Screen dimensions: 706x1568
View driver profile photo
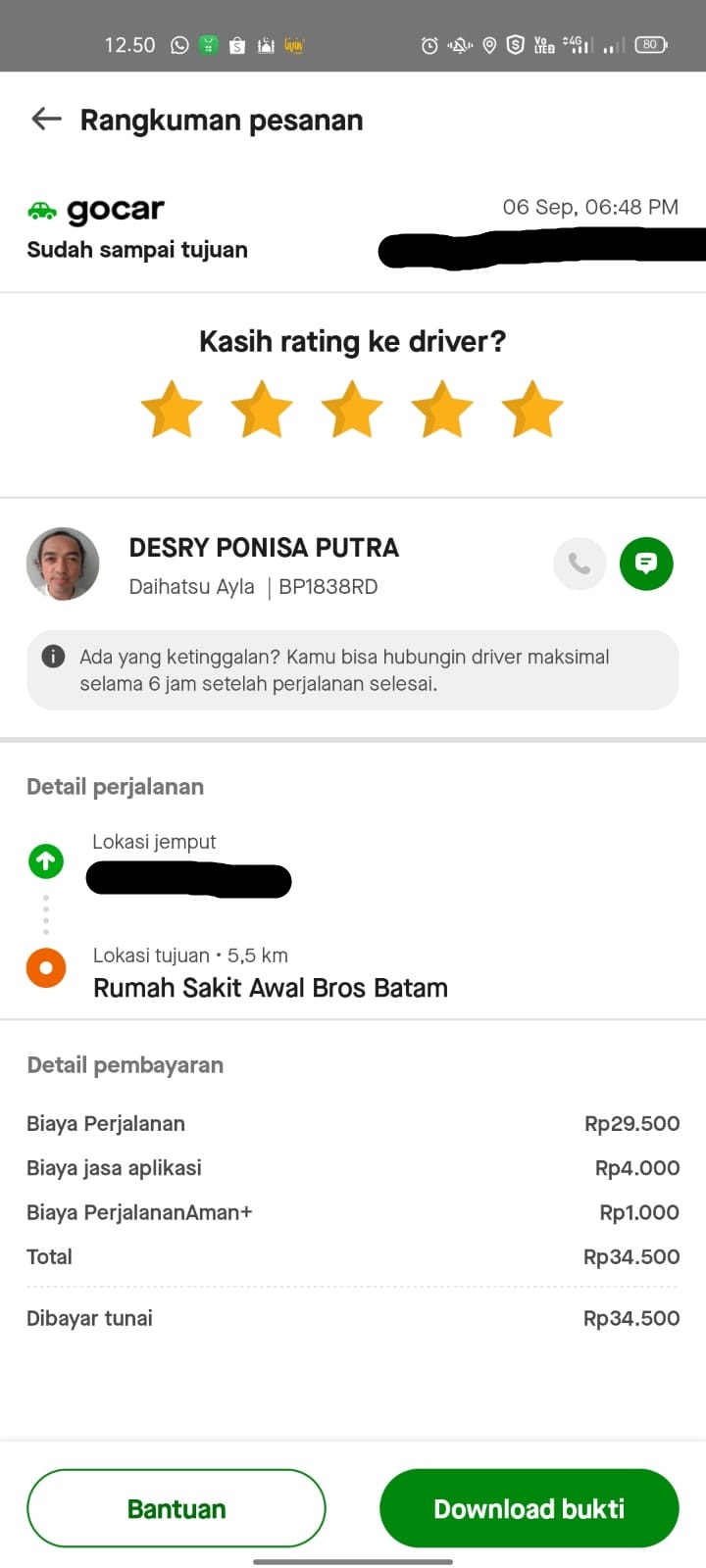[x=63, y=563]
